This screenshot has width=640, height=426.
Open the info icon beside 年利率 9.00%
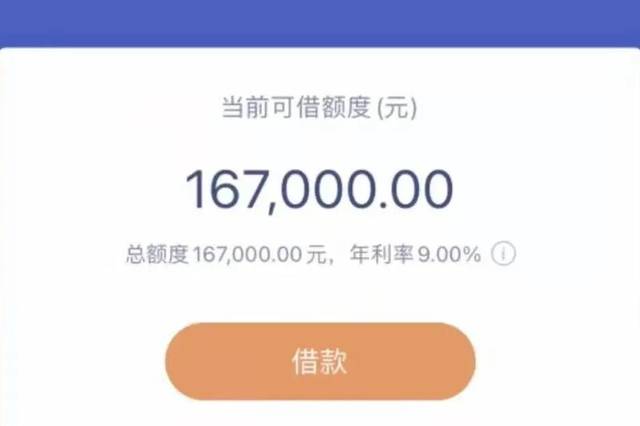[x=505, y=254]
